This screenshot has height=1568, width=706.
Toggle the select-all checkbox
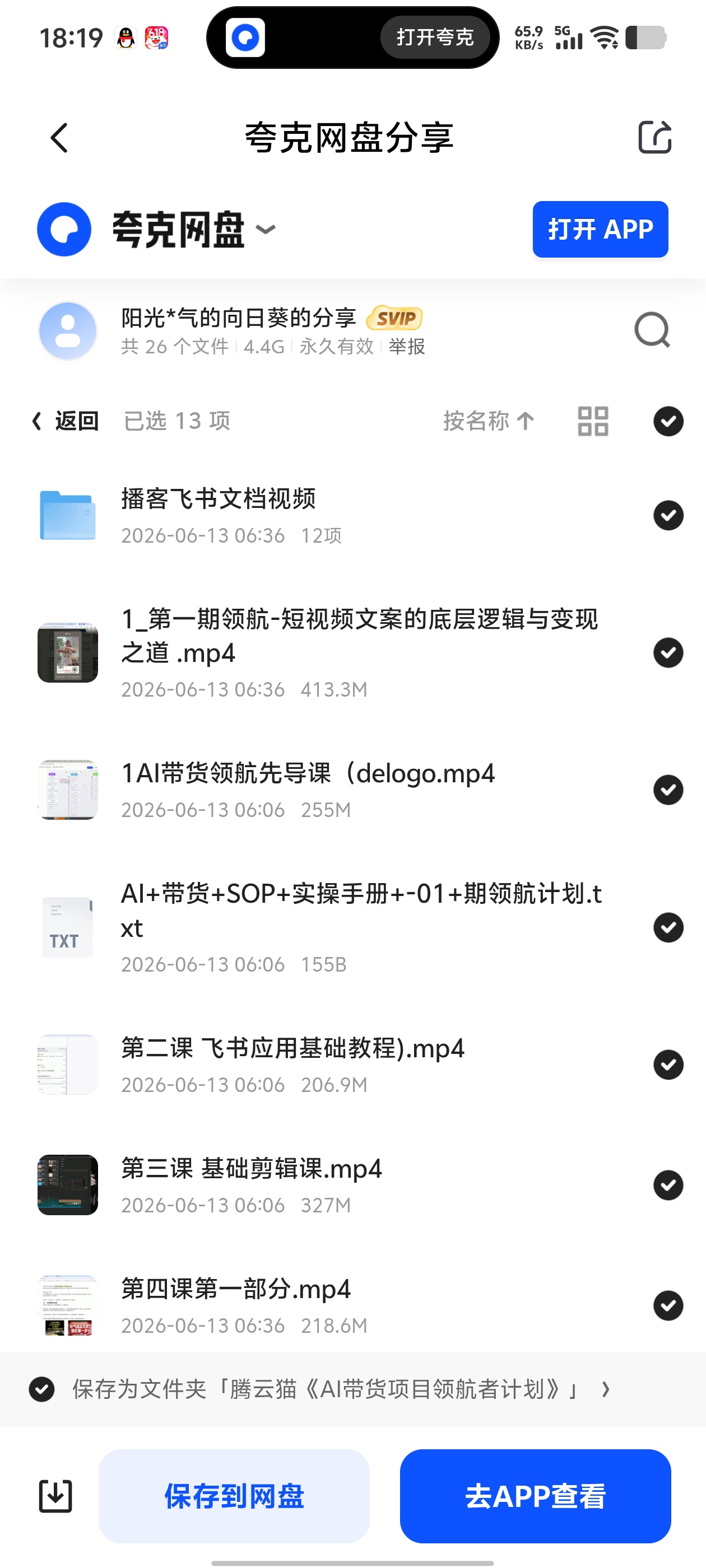[668, 421]
